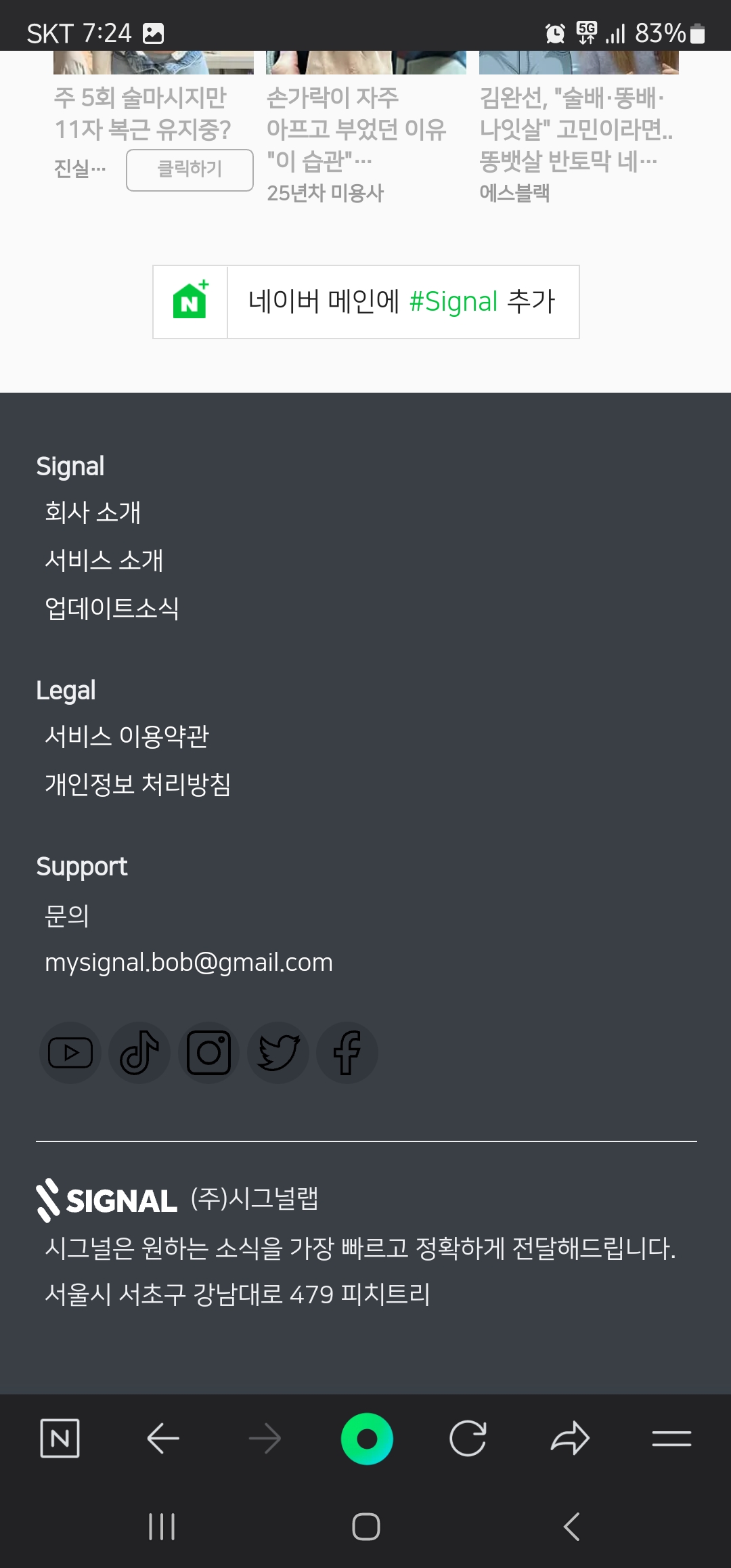
Task: View 업데이트소식 updates
Action: 112,609
